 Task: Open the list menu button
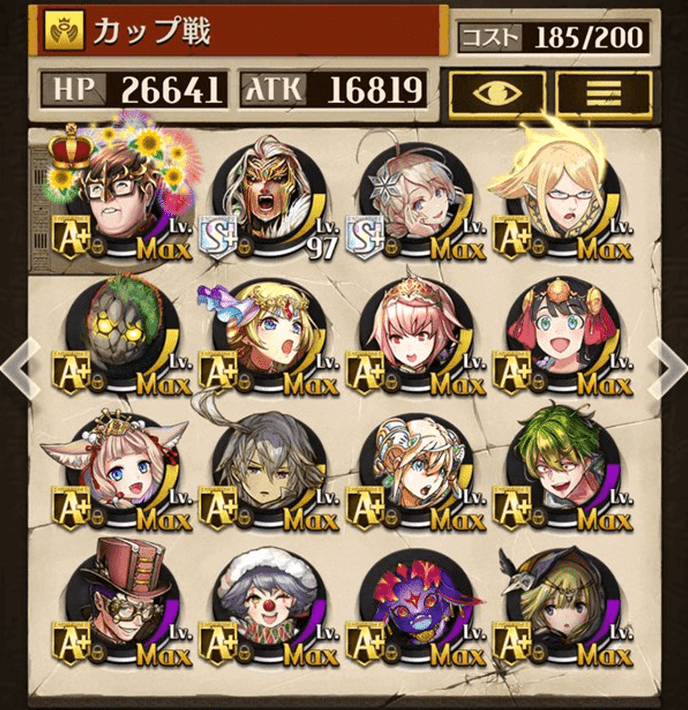(x=604, y=92)
